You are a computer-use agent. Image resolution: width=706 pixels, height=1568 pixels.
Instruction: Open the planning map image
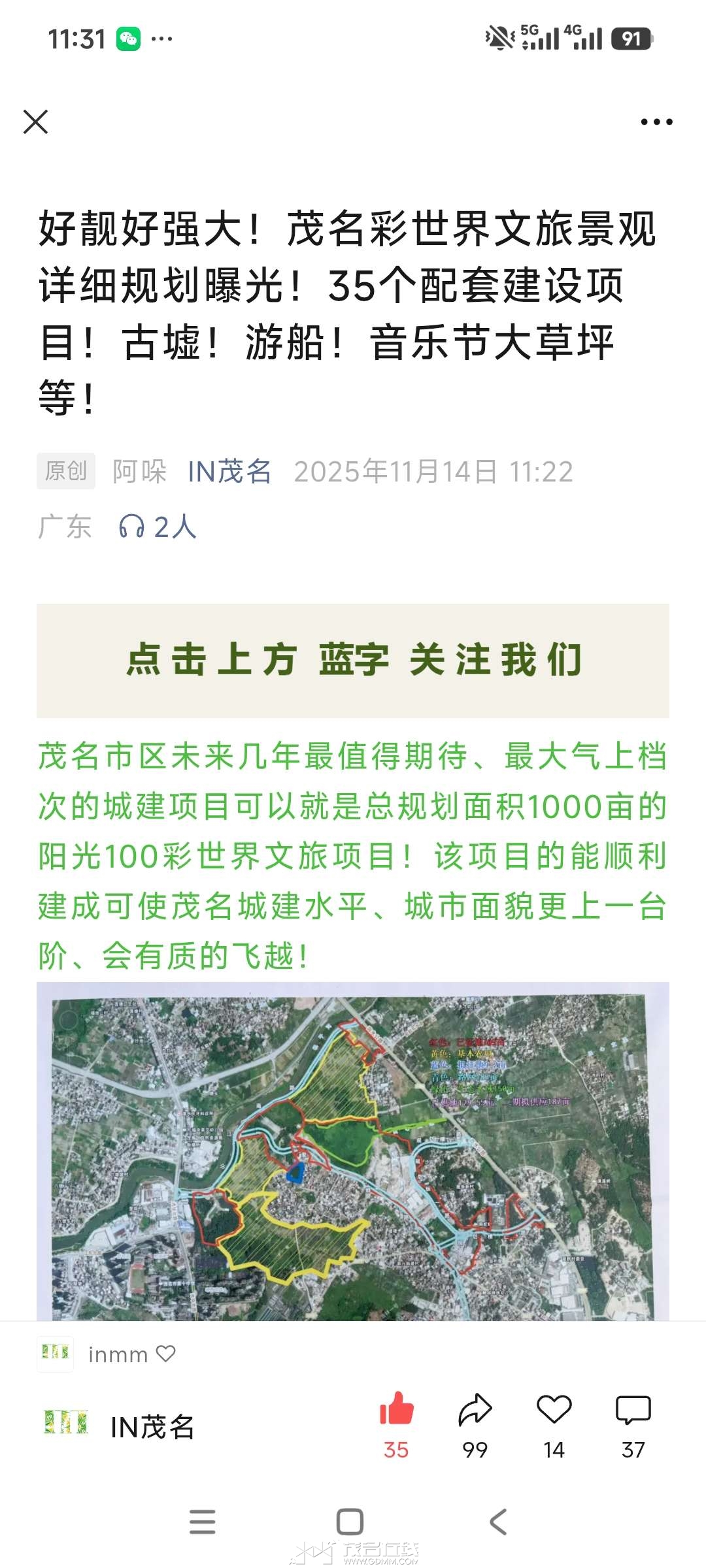click(x=353, y=1150)
